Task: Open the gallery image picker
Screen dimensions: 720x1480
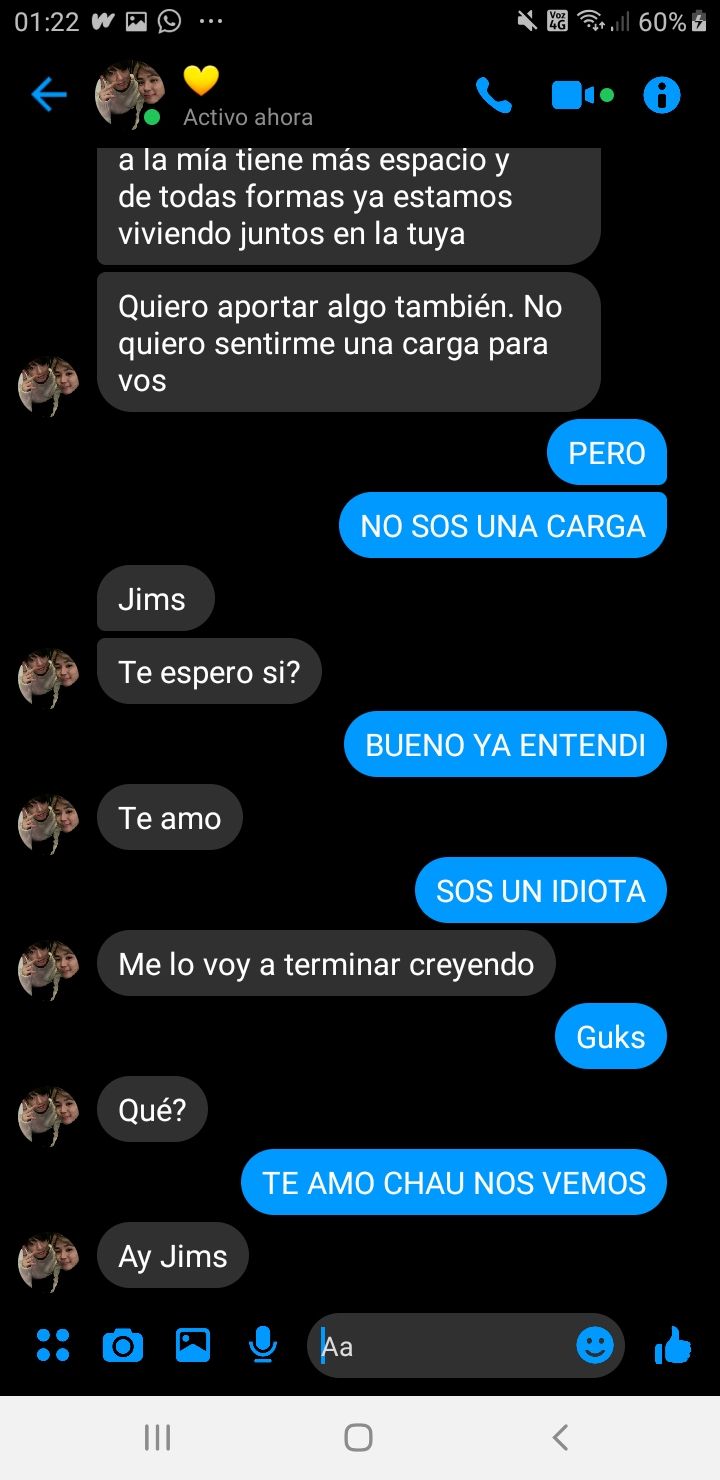Action: click(193, 1345)
